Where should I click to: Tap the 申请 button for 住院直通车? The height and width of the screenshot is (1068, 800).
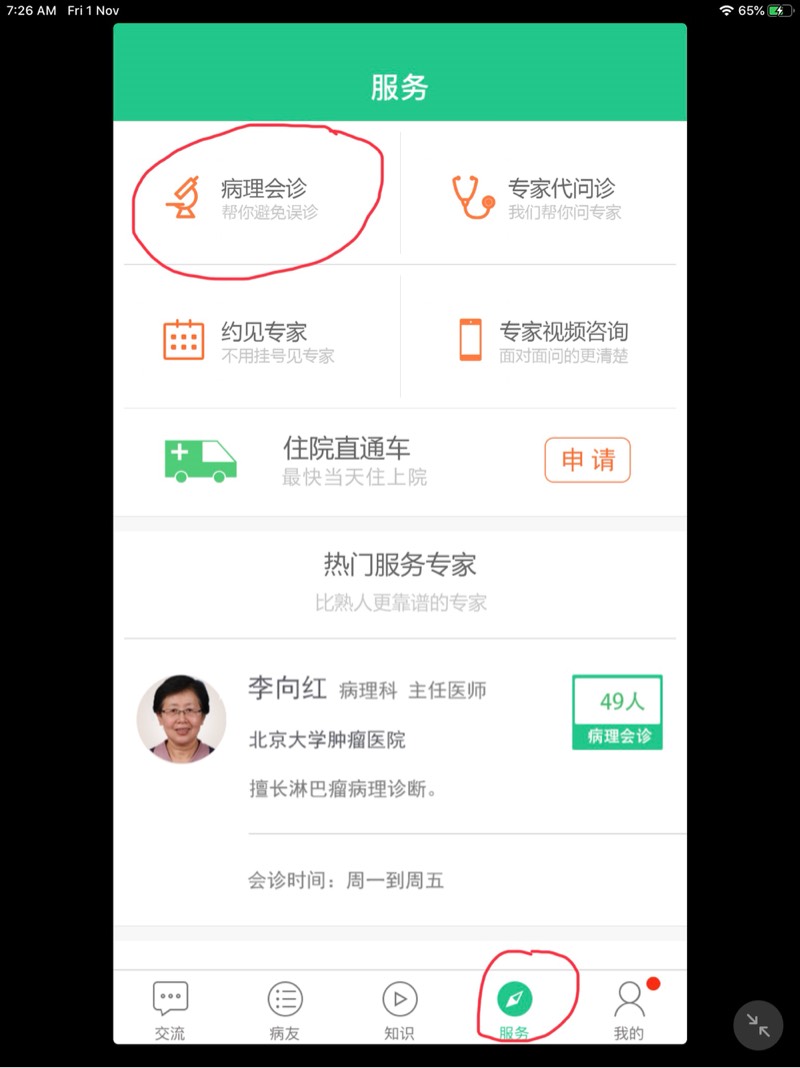(x=587, y=460)
